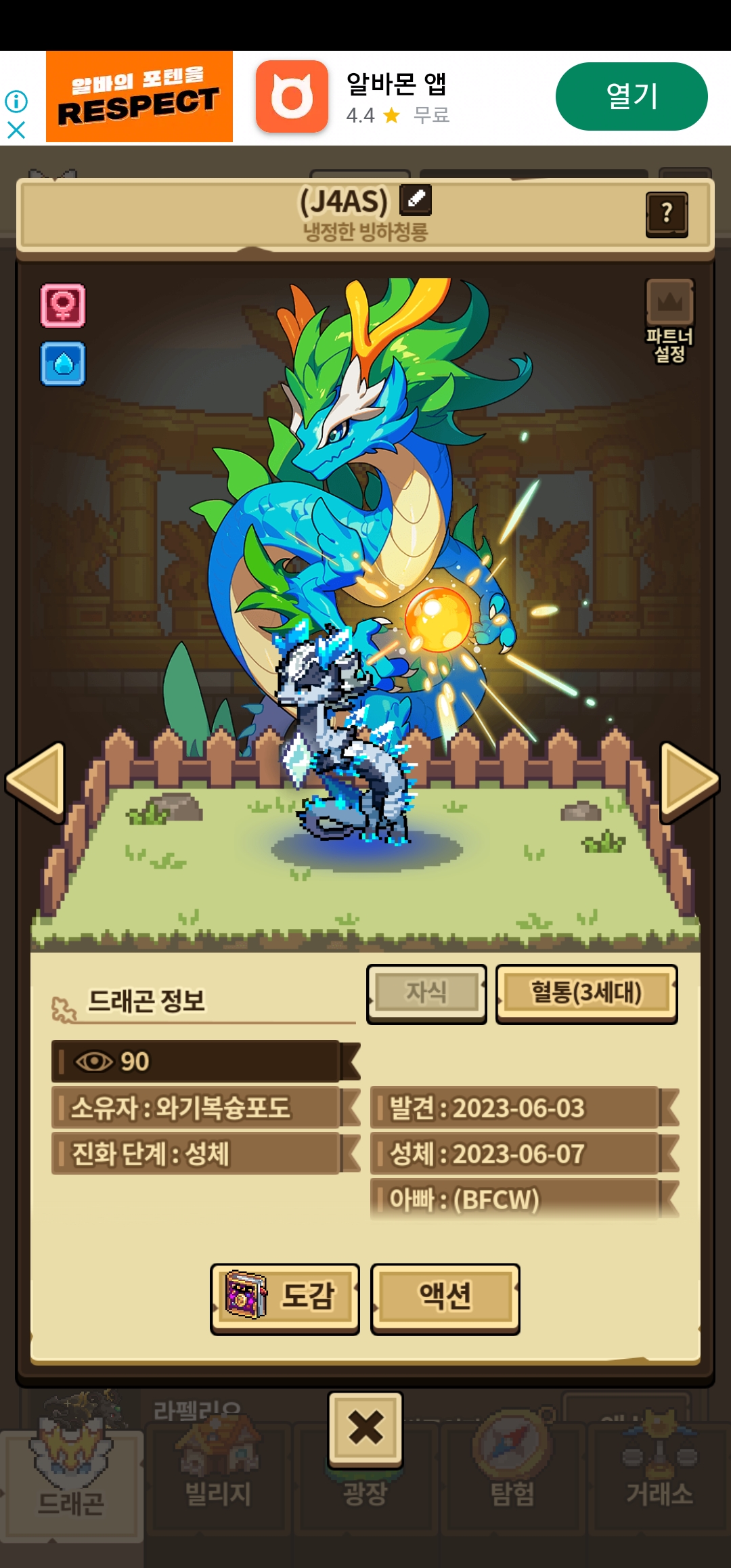Open the 도감 encyclopedia
The image size is (731, 1568).
click(285, 1298)
